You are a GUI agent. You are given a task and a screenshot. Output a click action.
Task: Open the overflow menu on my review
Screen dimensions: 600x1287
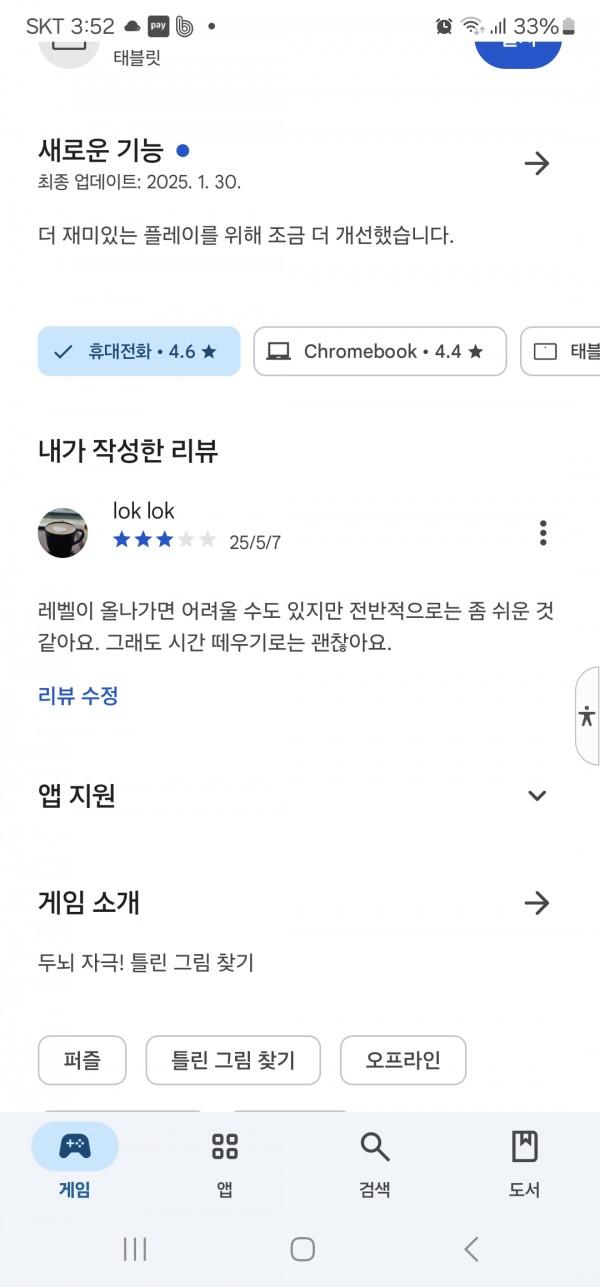543,533
